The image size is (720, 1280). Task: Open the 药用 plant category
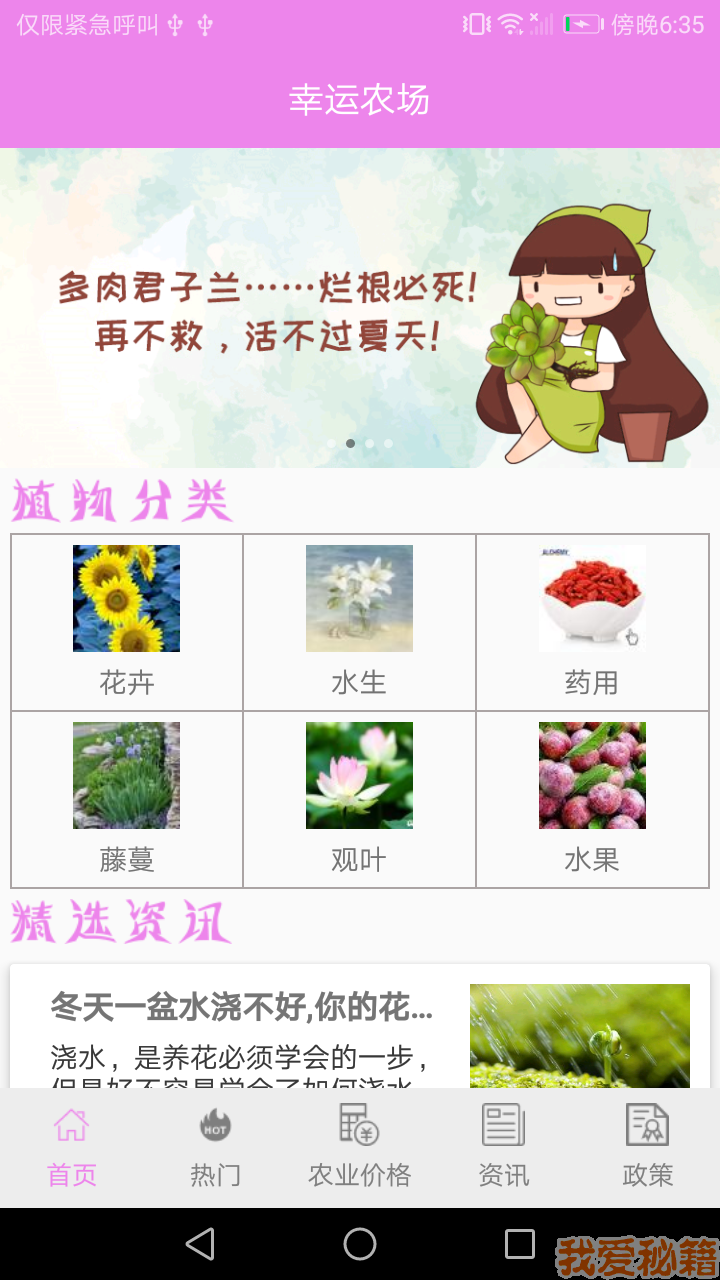coord(592,621)
